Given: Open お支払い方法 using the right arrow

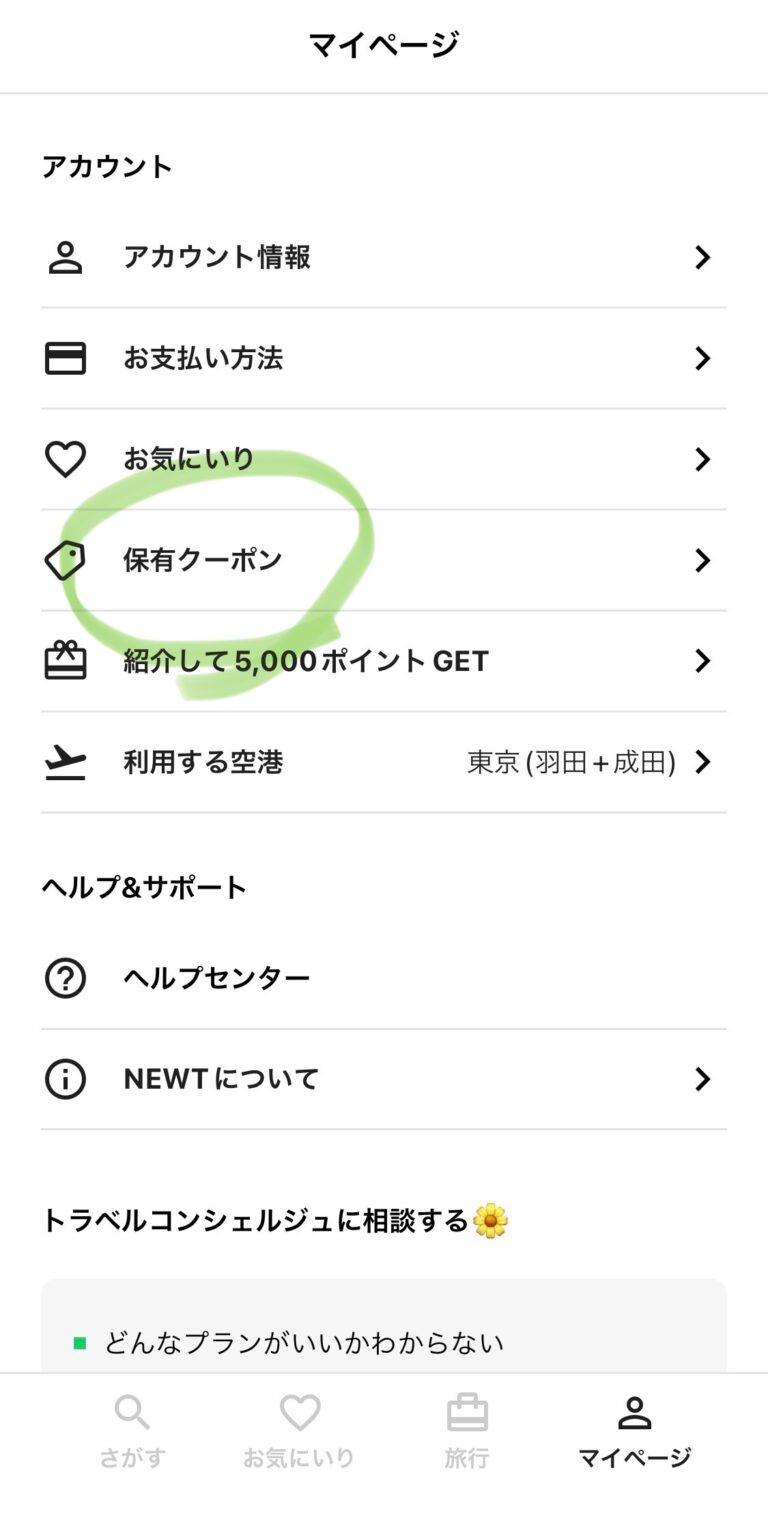Looking at the screenshot, I should pyautogui.click(x=702, y=357).
